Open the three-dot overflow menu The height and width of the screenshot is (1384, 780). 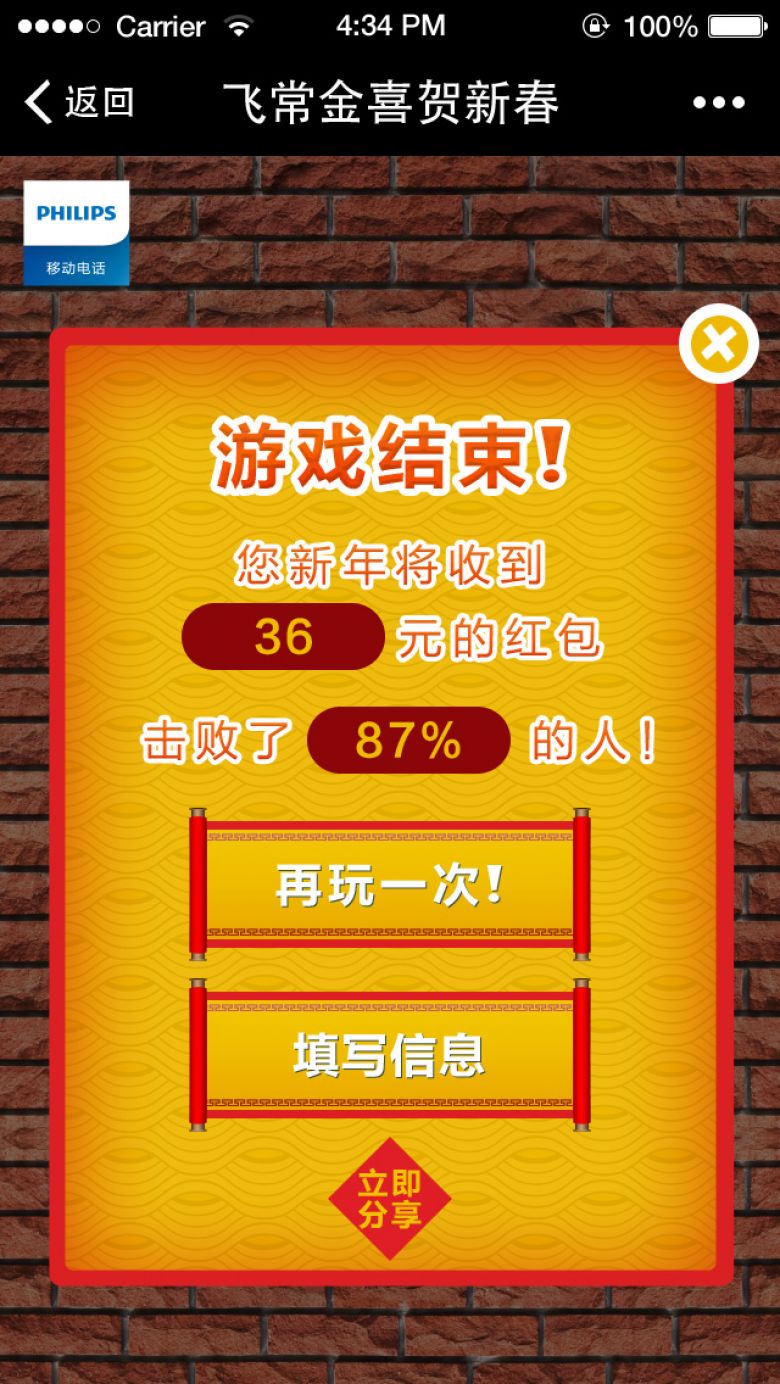tap(718, 102)
